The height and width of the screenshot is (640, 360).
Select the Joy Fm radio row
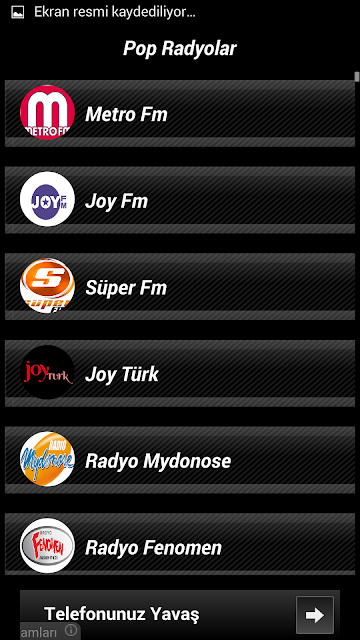tap(180, 200)
